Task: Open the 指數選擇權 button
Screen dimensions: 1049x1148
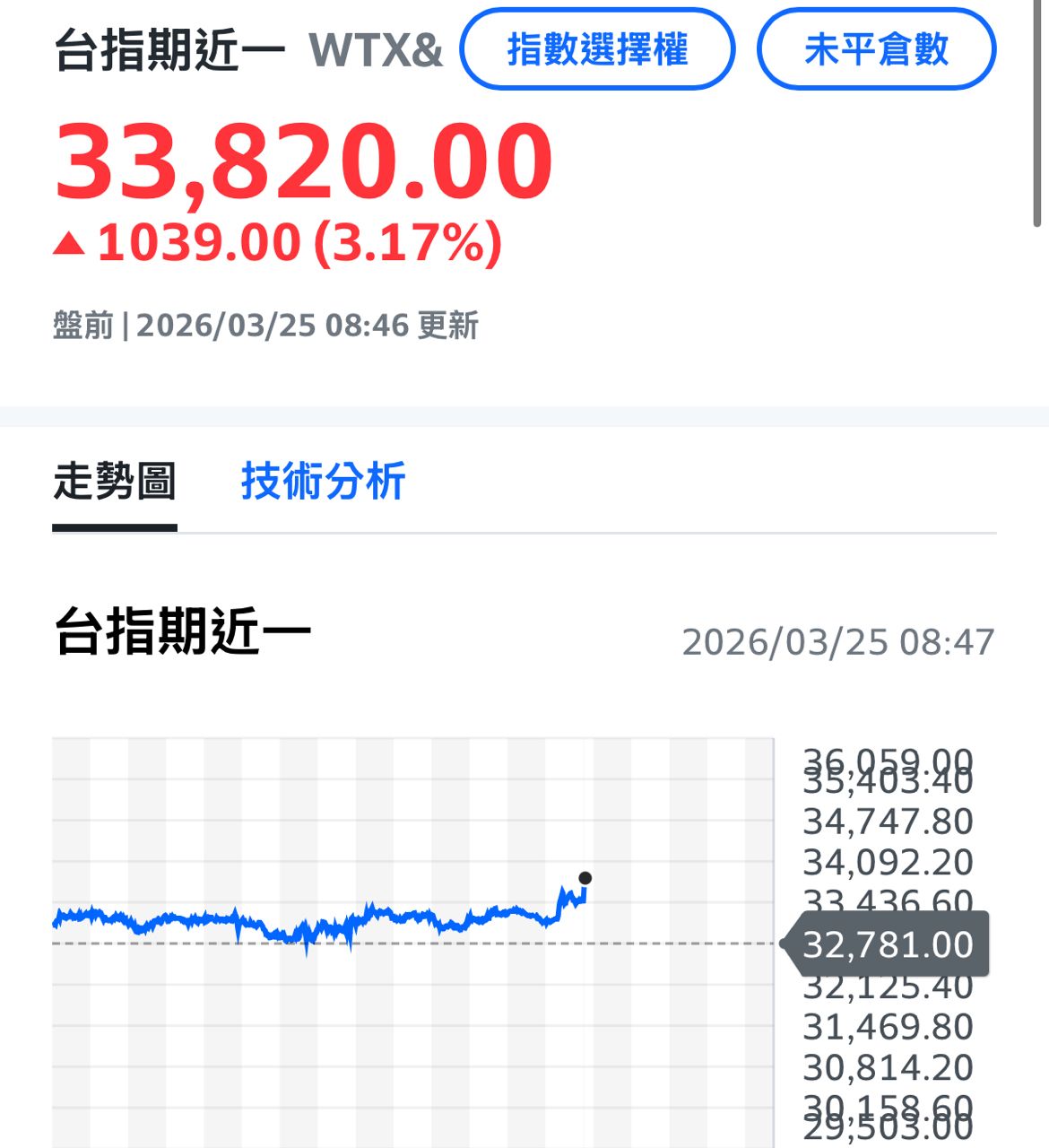Action: [x=597, y=49]
